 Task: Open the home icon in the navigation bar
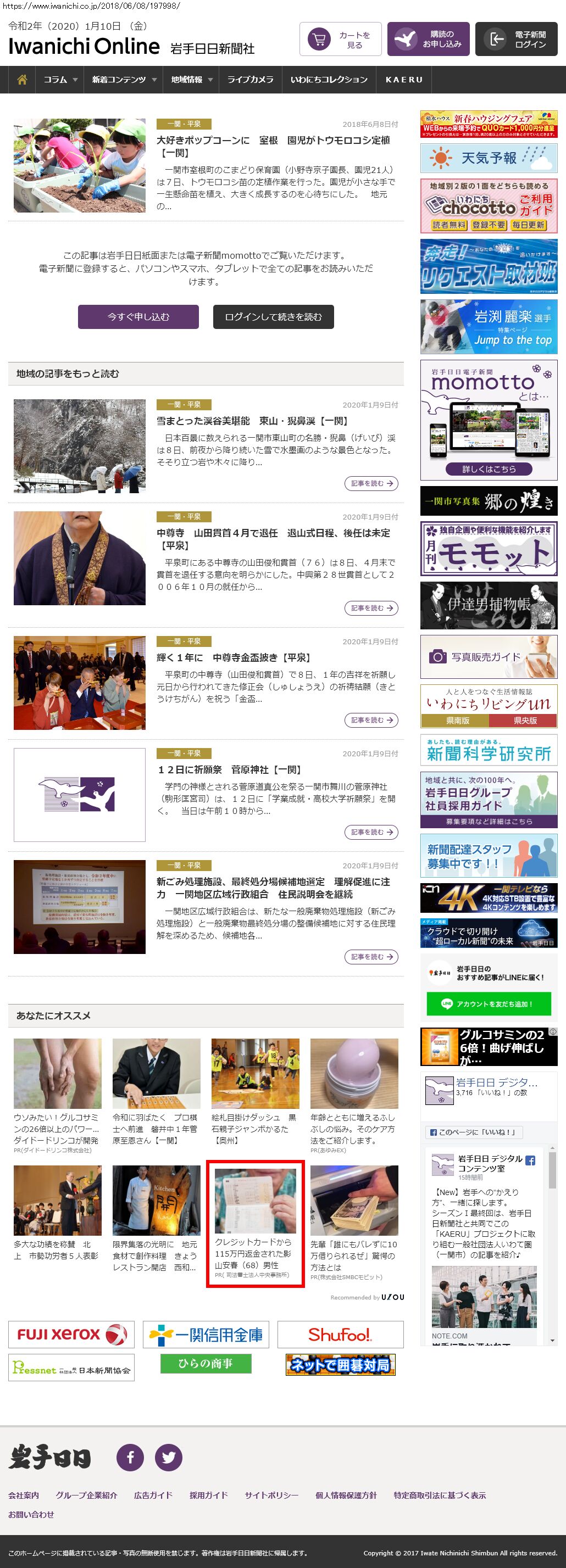pos(22,80)
